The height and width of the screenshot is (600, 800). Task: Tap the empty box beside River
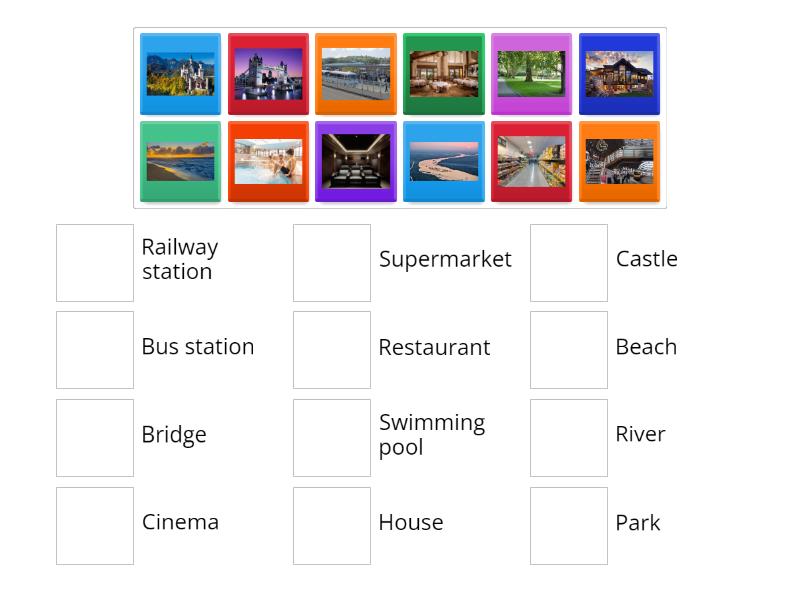point(569,438)
